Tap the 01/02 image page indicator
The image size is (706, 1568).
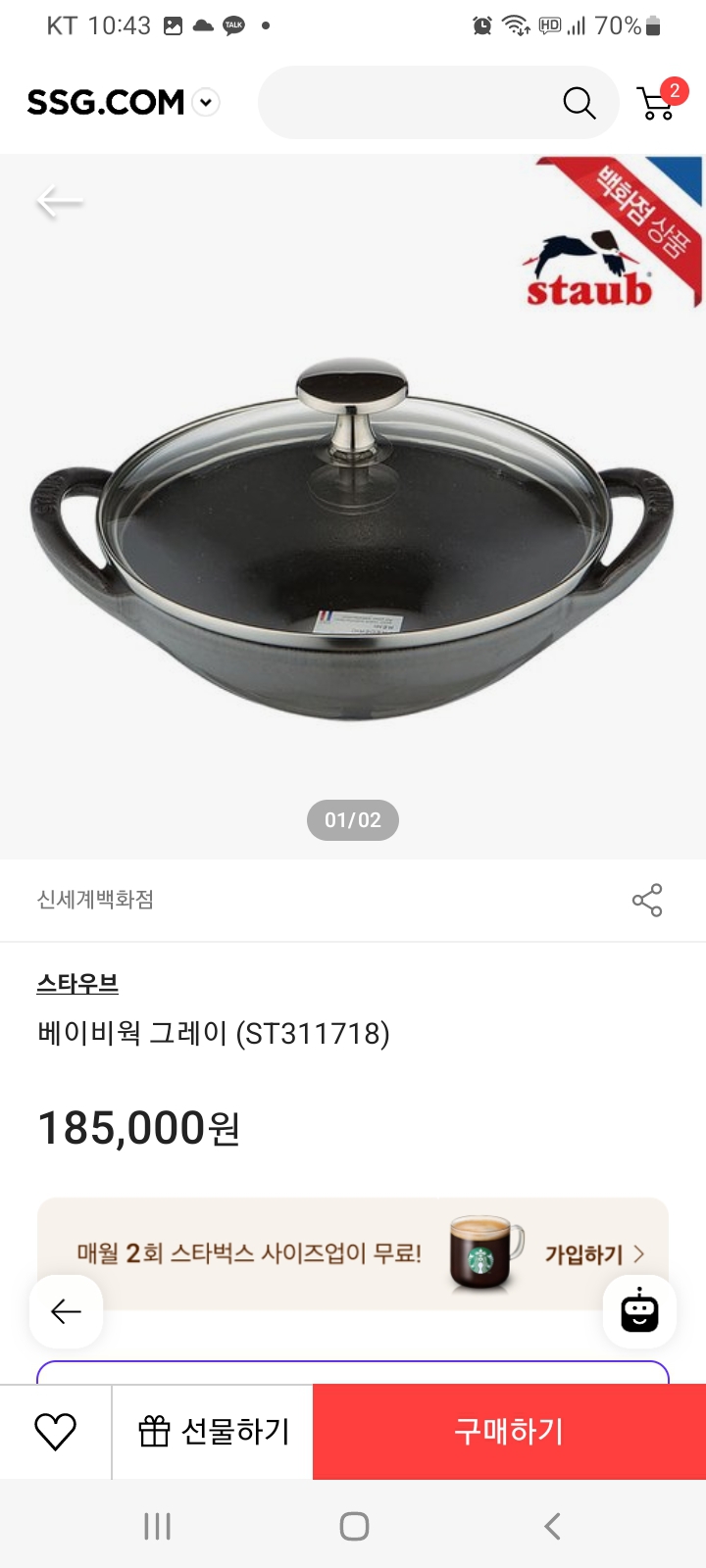[x=353, y=819]
